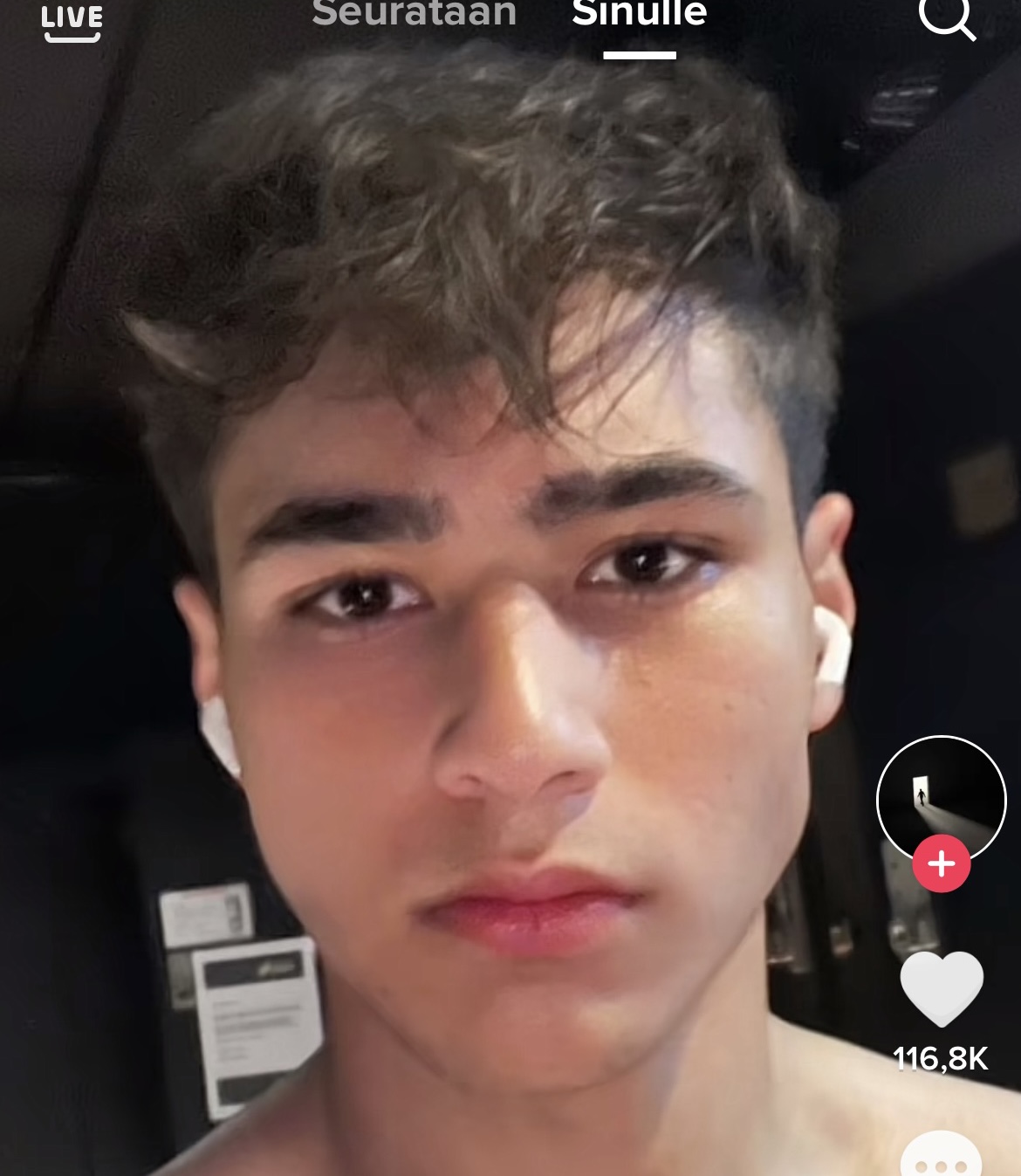Switch to the Seurataan tab

click(414, 14)
